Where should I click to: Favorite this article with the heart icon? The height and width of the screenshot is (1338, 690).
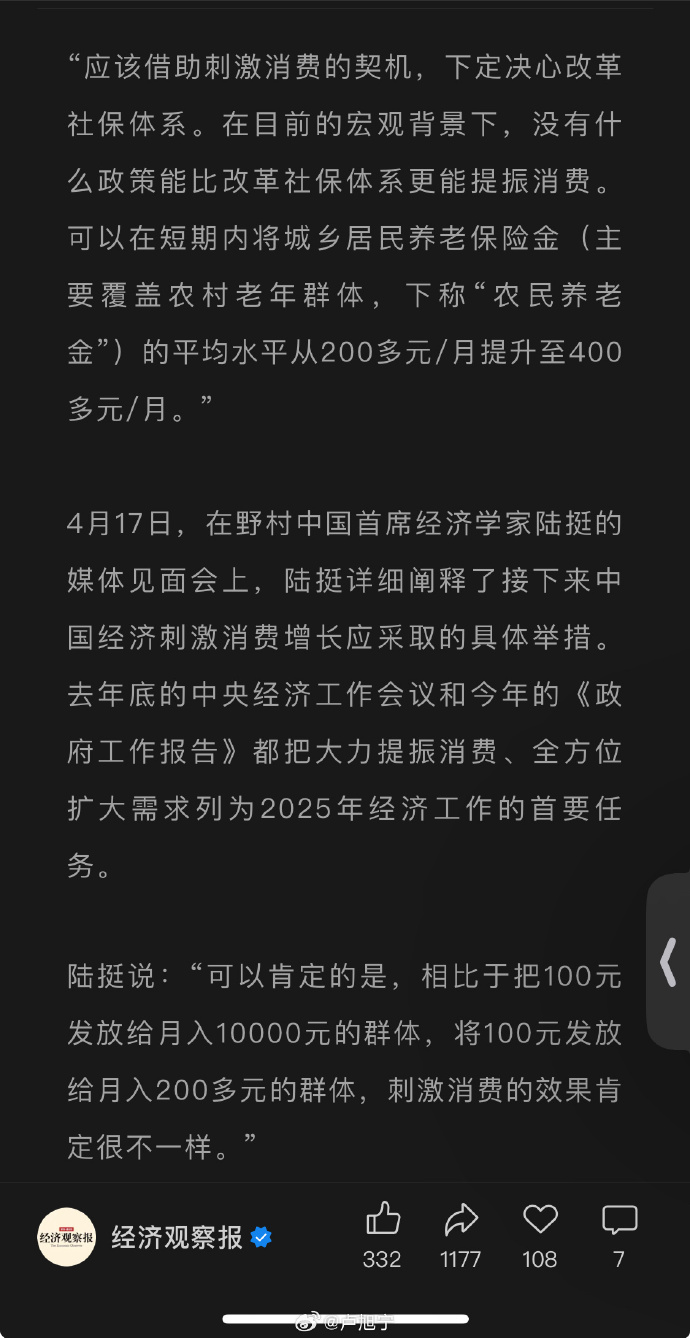[540, 1220]
